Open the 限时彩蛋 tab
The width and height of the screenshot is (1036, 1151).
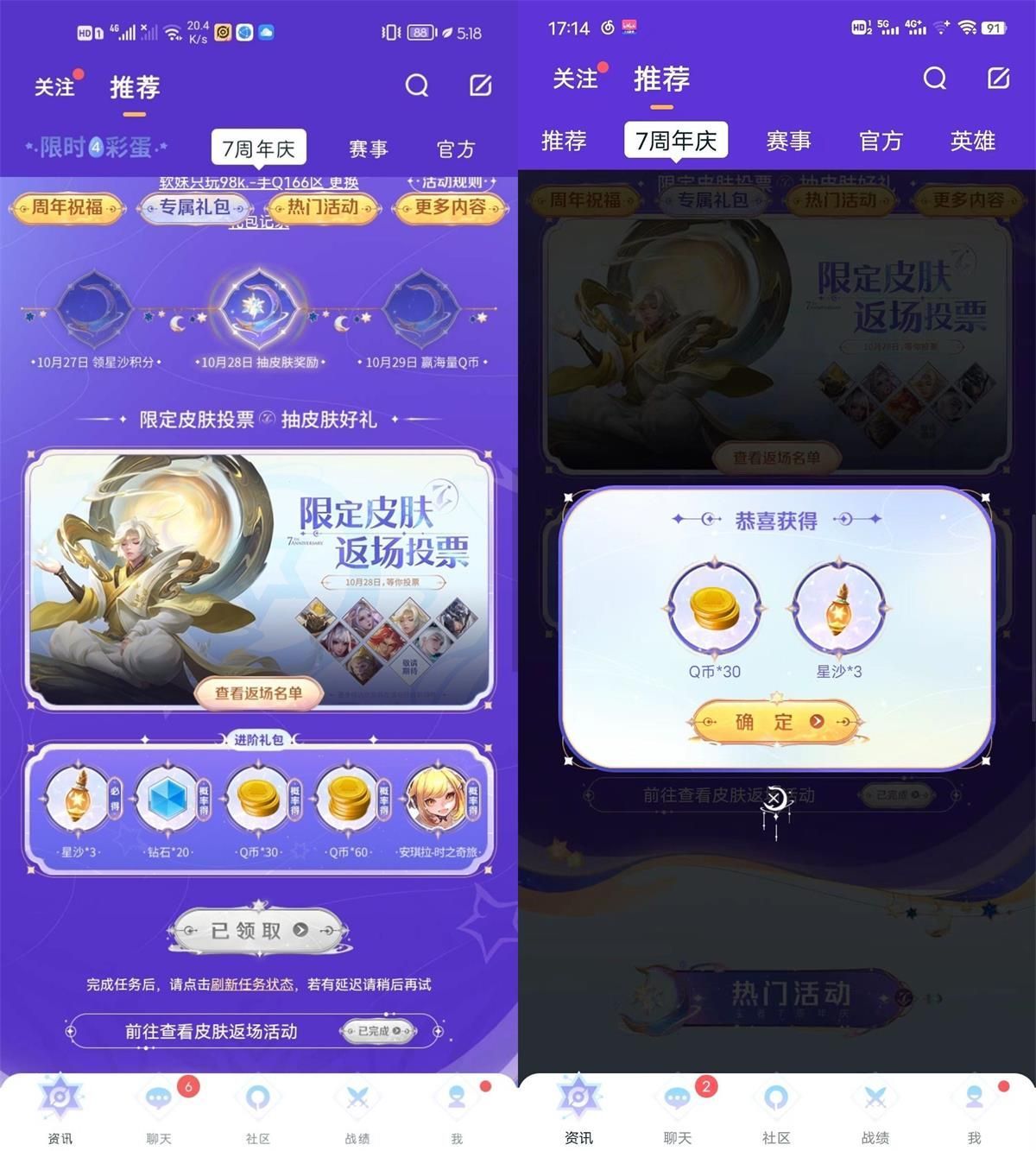97,148
